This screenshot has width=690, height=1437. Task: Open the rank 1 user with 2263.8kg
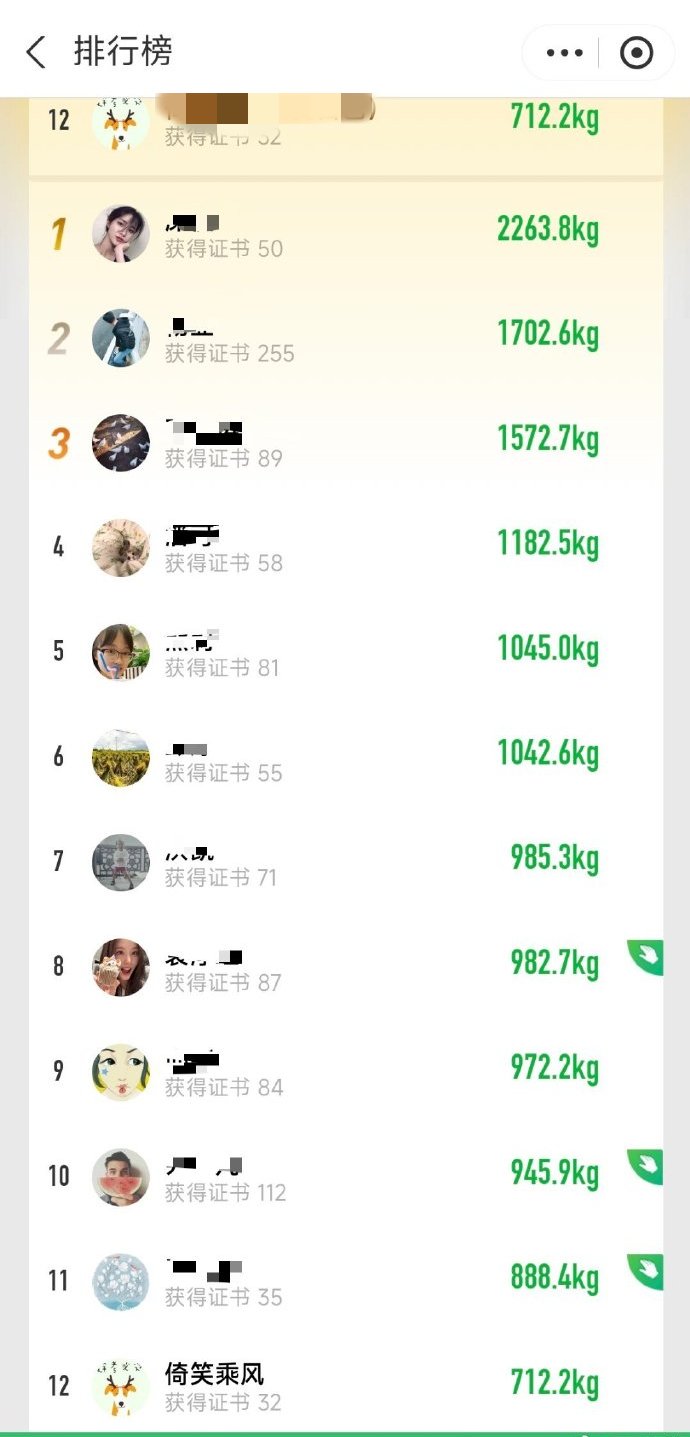click(x=345, y=233)
